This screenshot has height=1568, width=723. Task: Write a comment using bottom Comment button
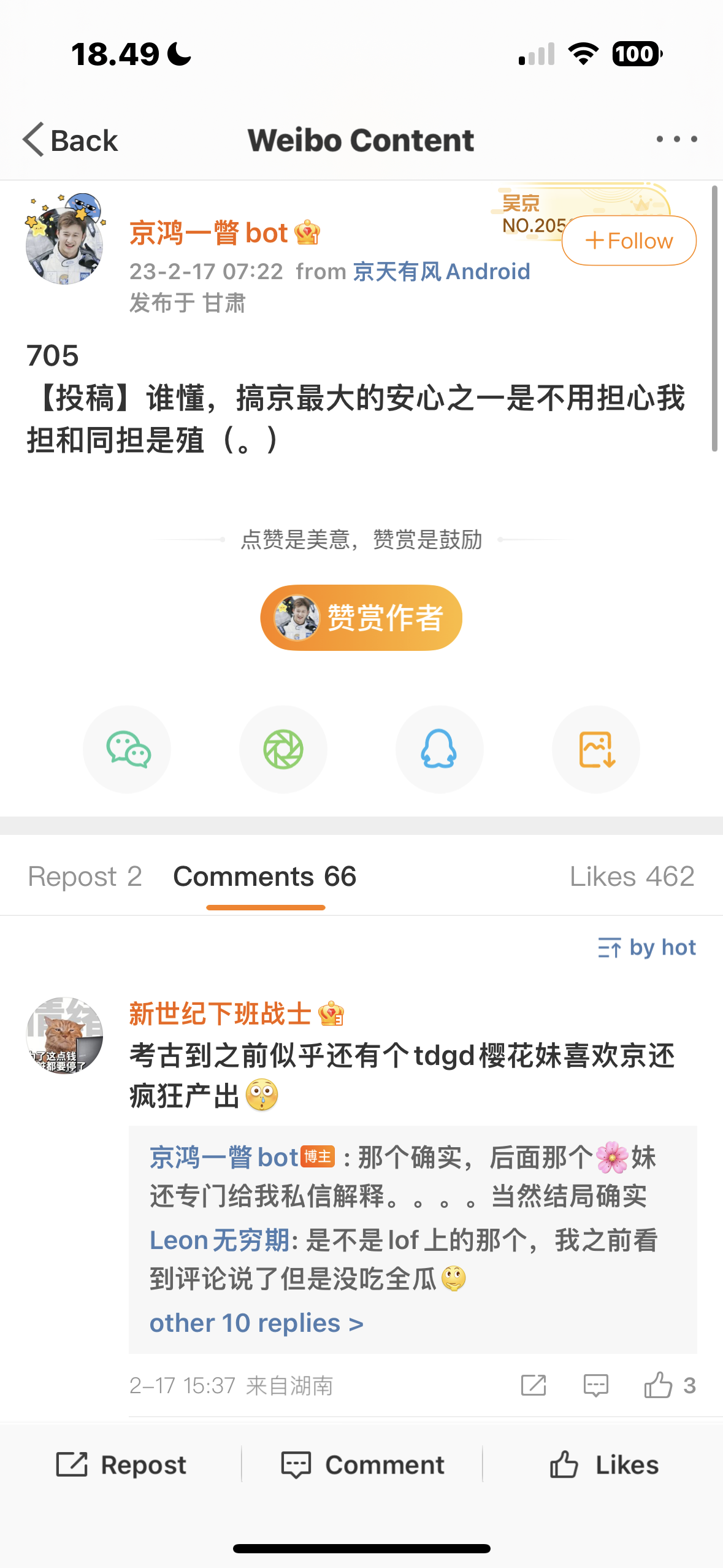click(362, 1465)
